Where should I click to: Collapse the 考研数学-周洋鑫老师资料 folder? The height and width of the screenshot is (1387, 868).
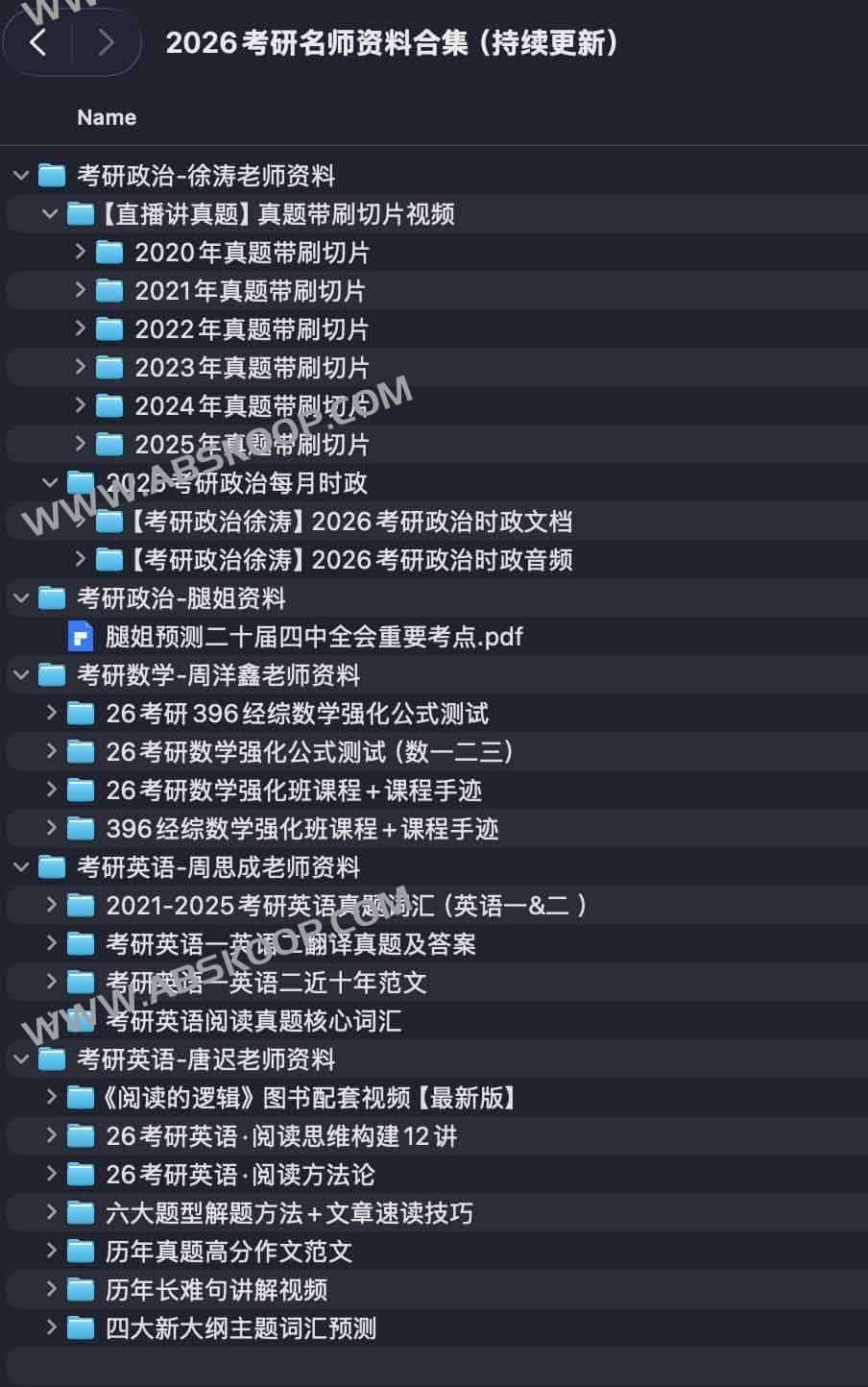(21, 675)
